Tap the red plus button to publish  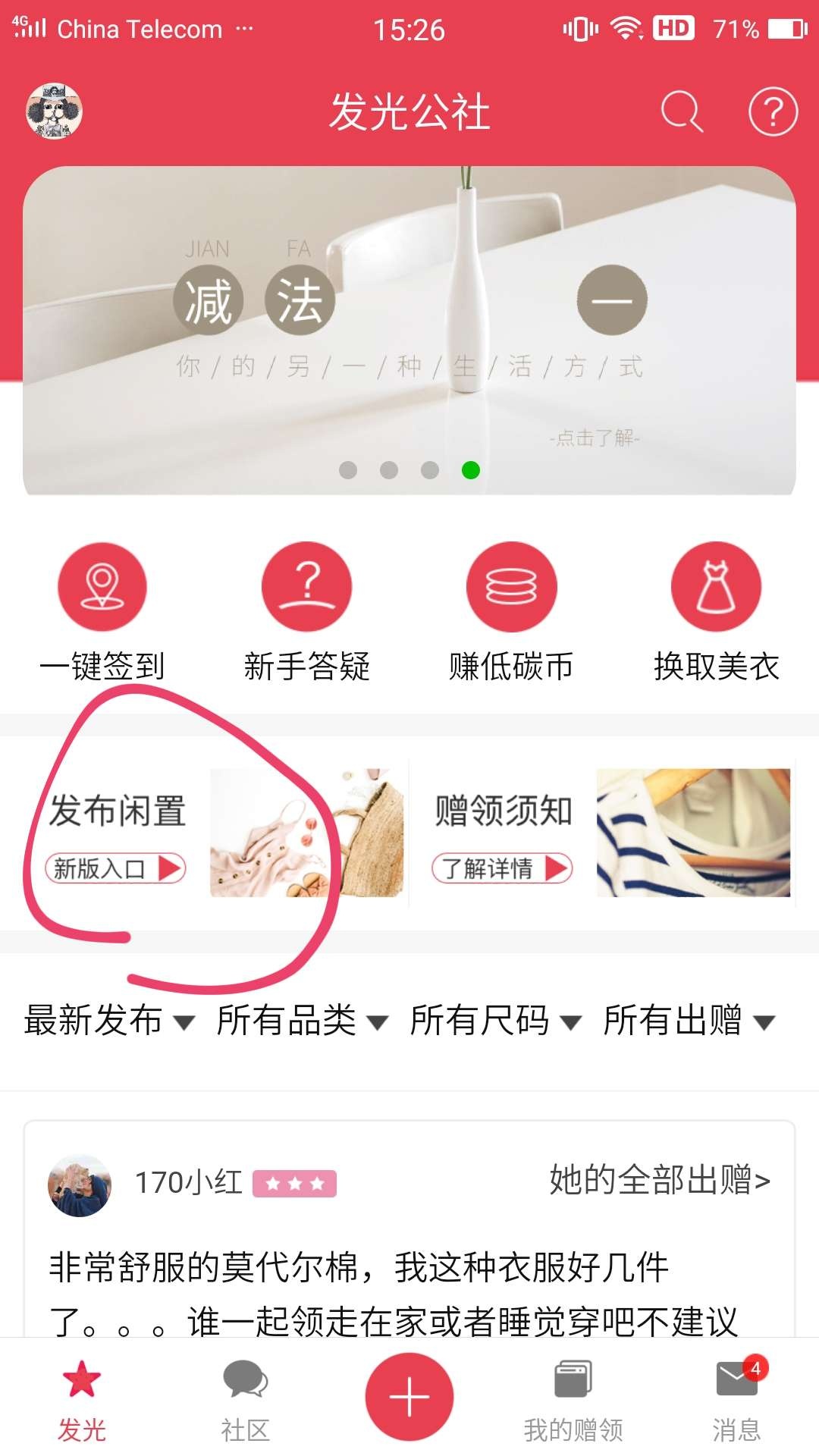[409, 1396]
